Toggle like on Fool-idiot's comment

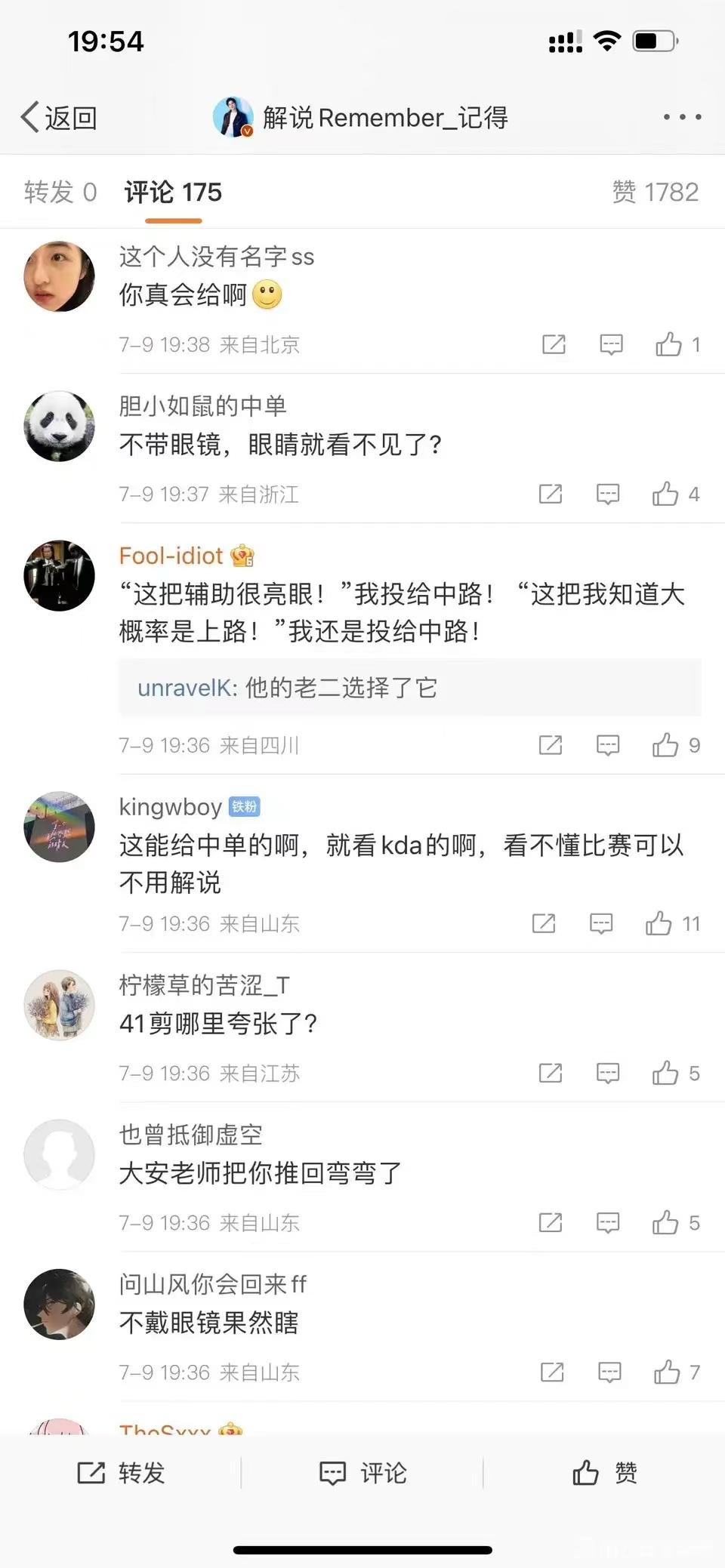(665, 745)
